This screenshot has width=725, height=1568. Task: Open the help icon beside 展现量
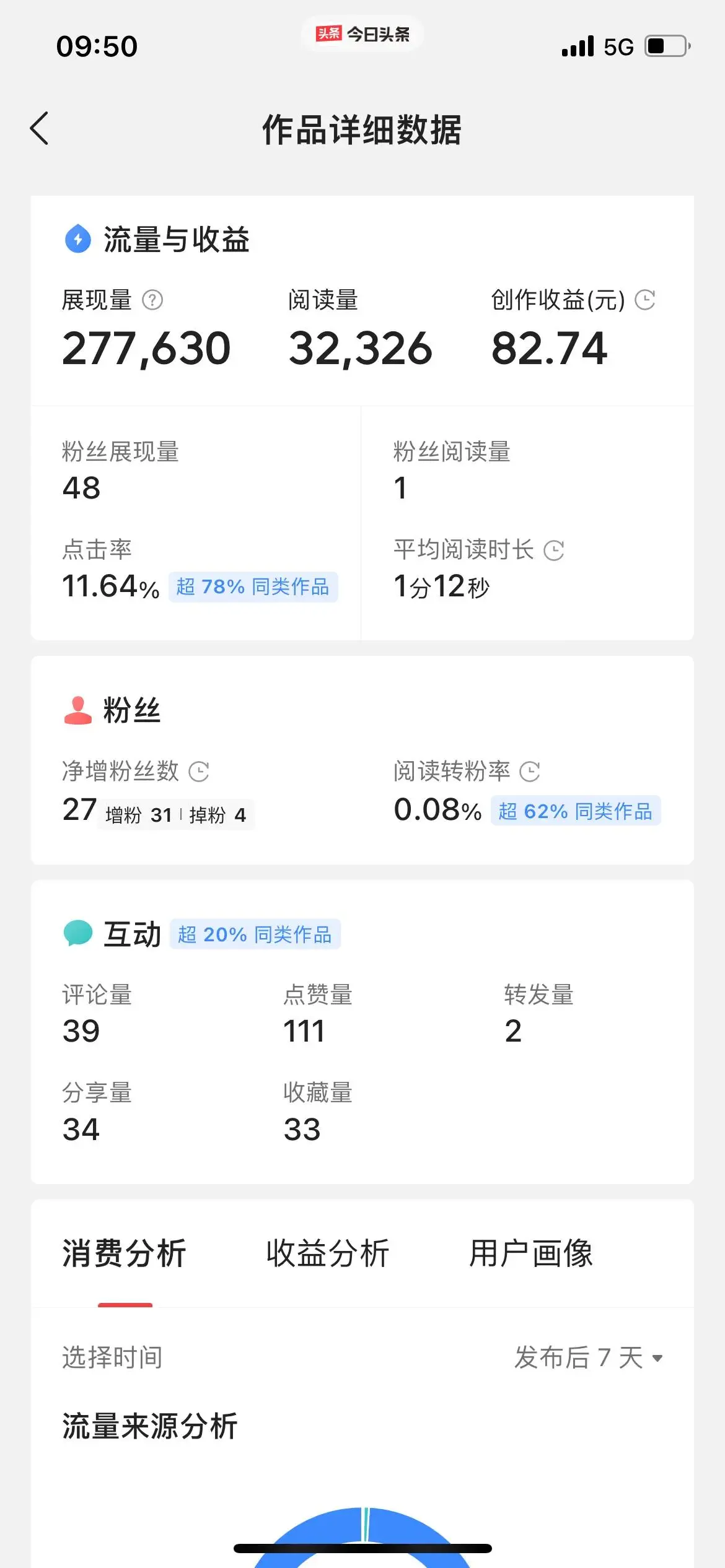click(x=152, y=300)
